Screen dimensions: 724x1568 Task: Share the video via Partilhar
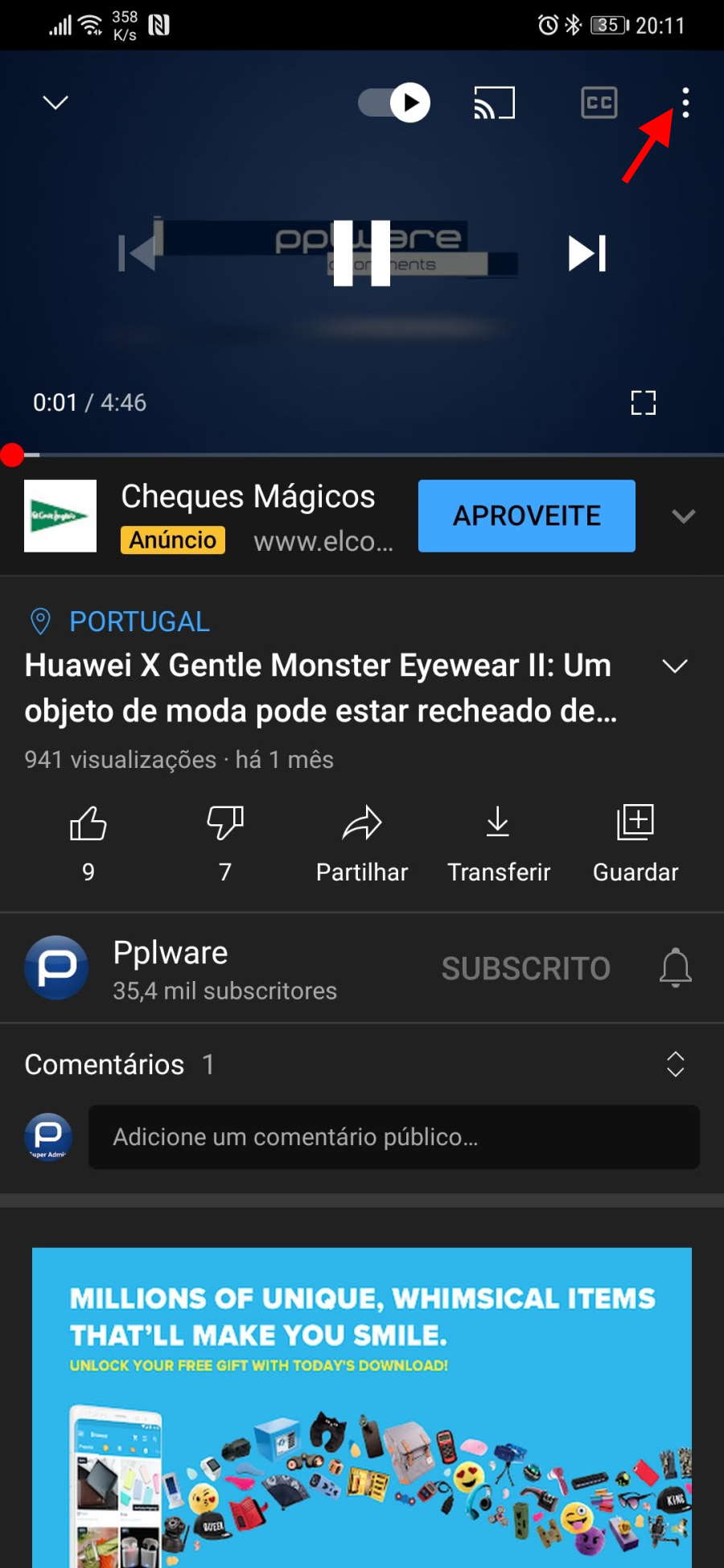pyautogui.click(x=362, y=843)
